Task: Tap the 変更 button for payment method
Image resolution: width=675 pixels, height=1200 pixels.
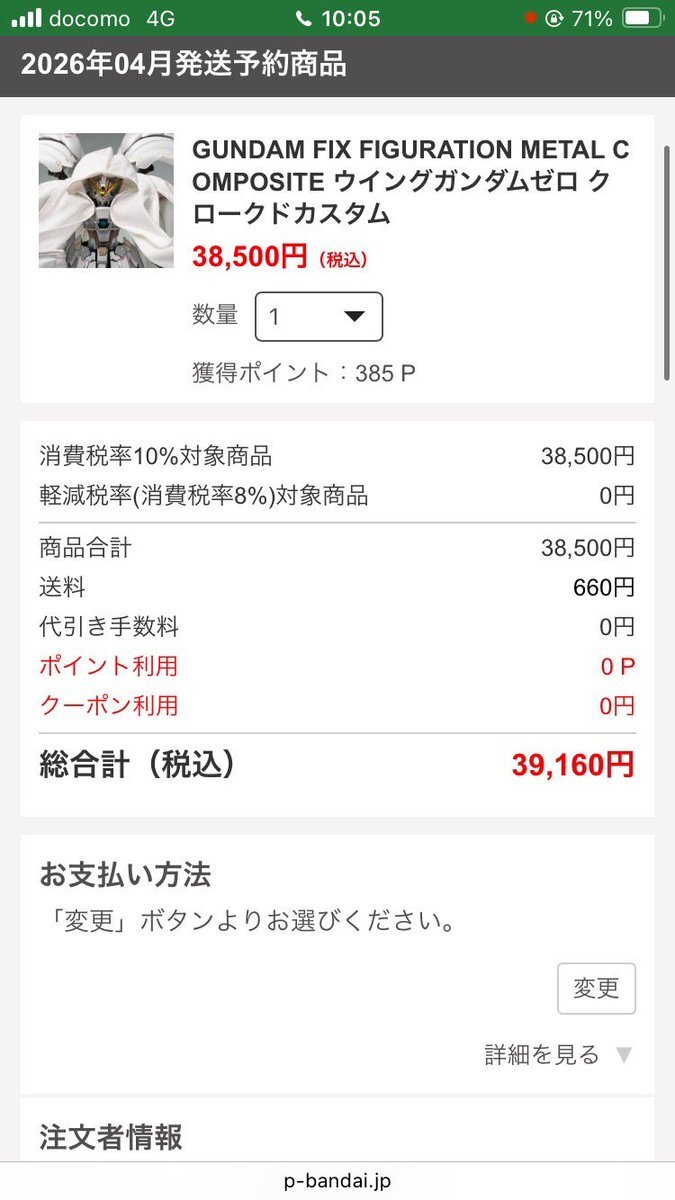Action: [596, 989]
